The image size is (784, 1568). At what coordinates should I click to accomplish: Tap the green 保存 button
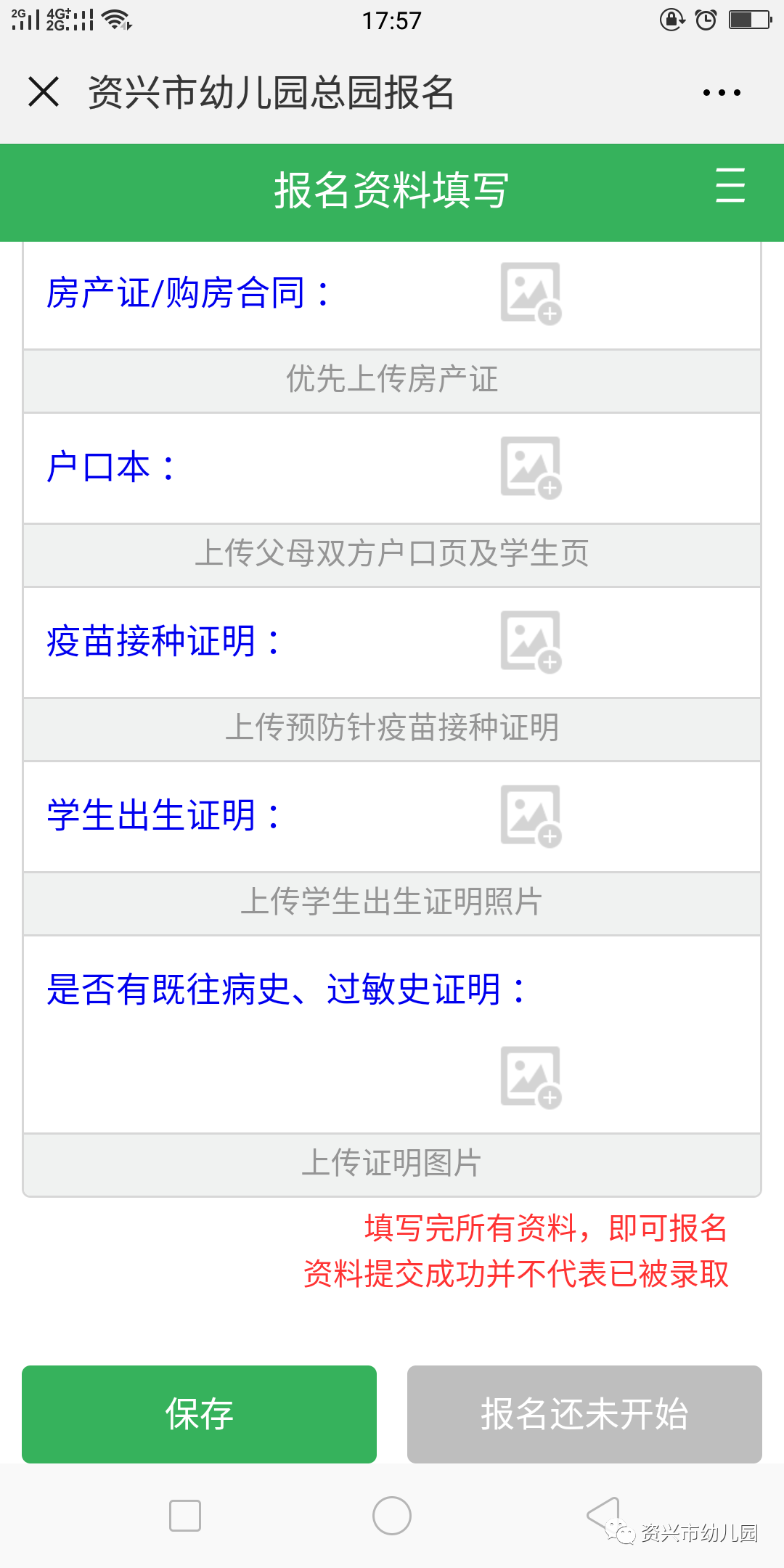199,1414
